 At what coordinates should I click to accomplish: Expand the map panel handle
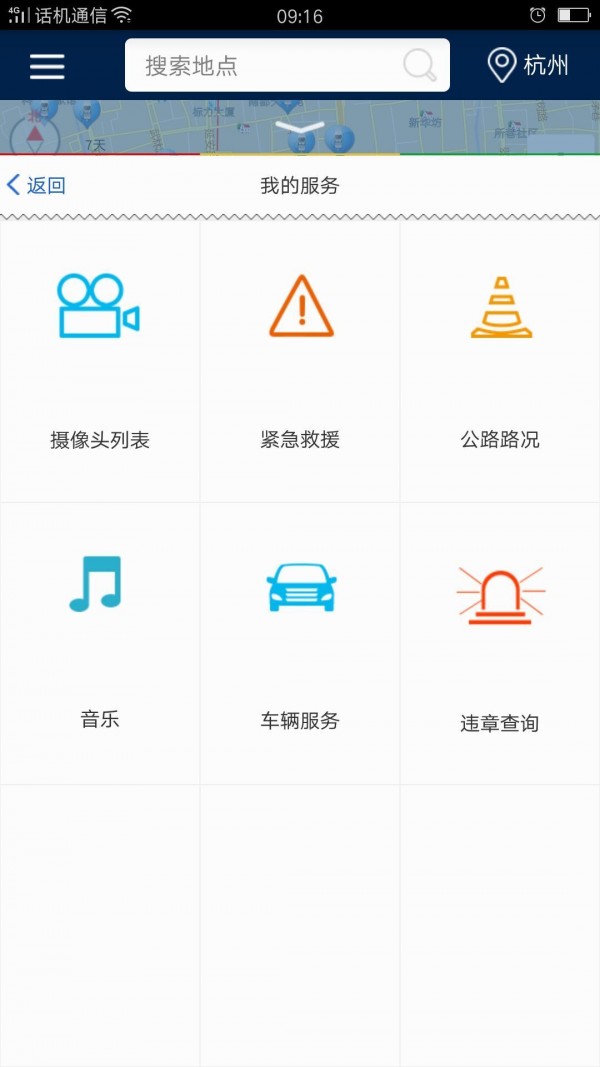click(300, 127)
